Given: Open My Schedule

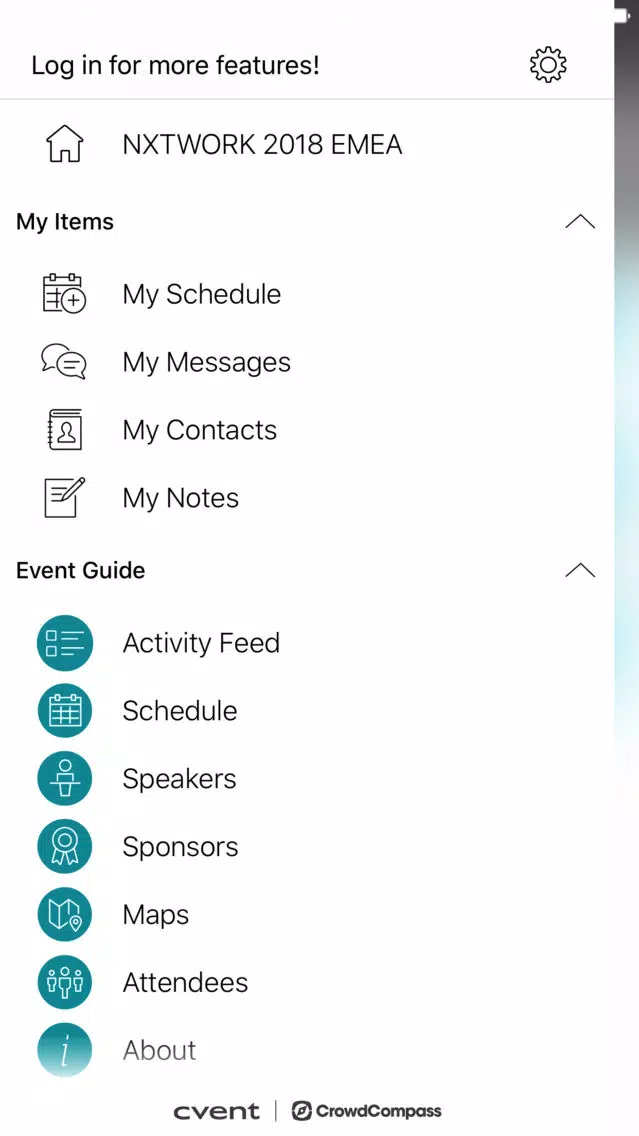Looking at the screenshot, I should pyautogui.click(x=307, y=294).
